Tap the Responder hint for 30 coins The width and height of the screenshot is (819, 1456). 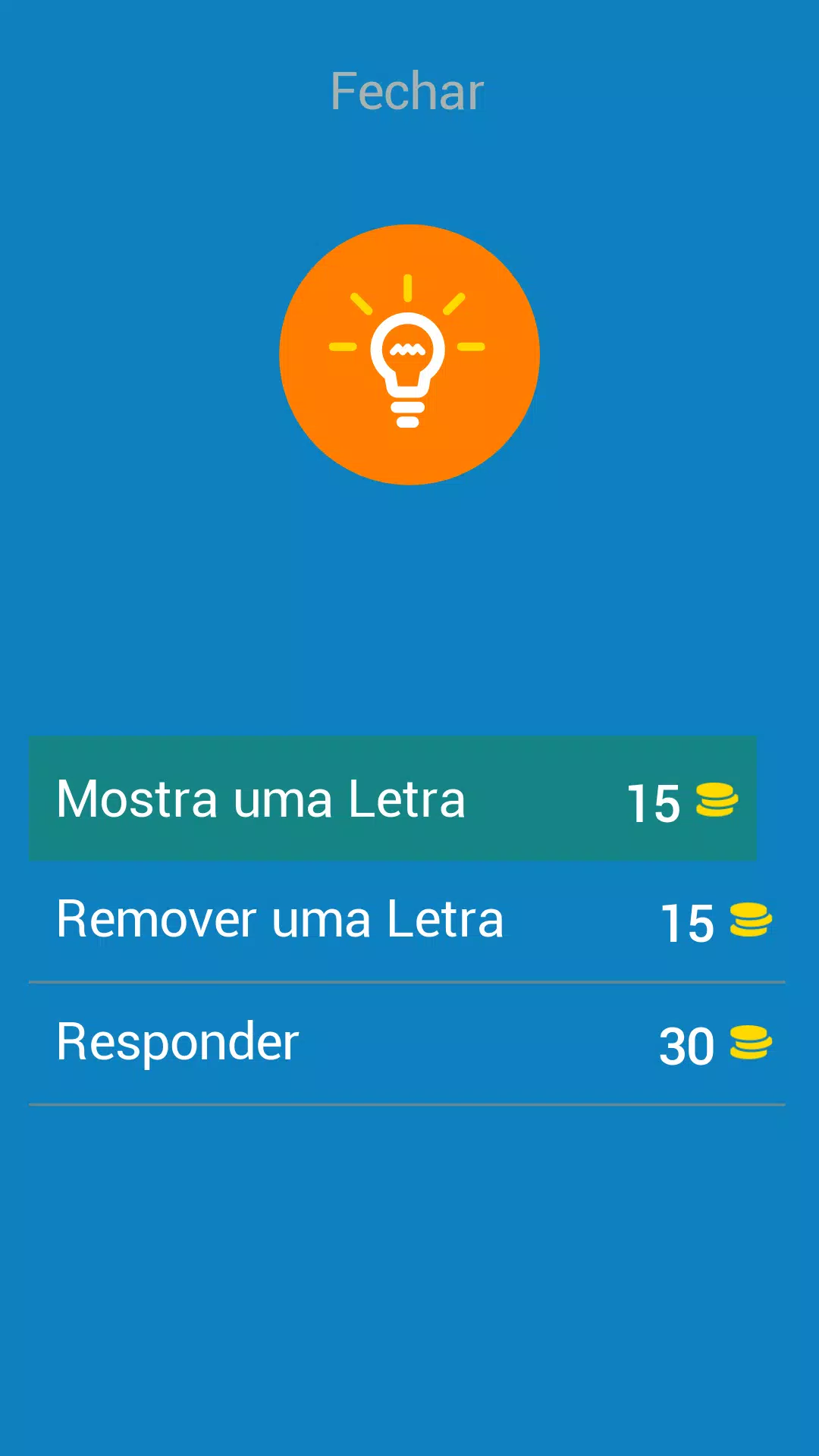click(x=407, y=1043)
